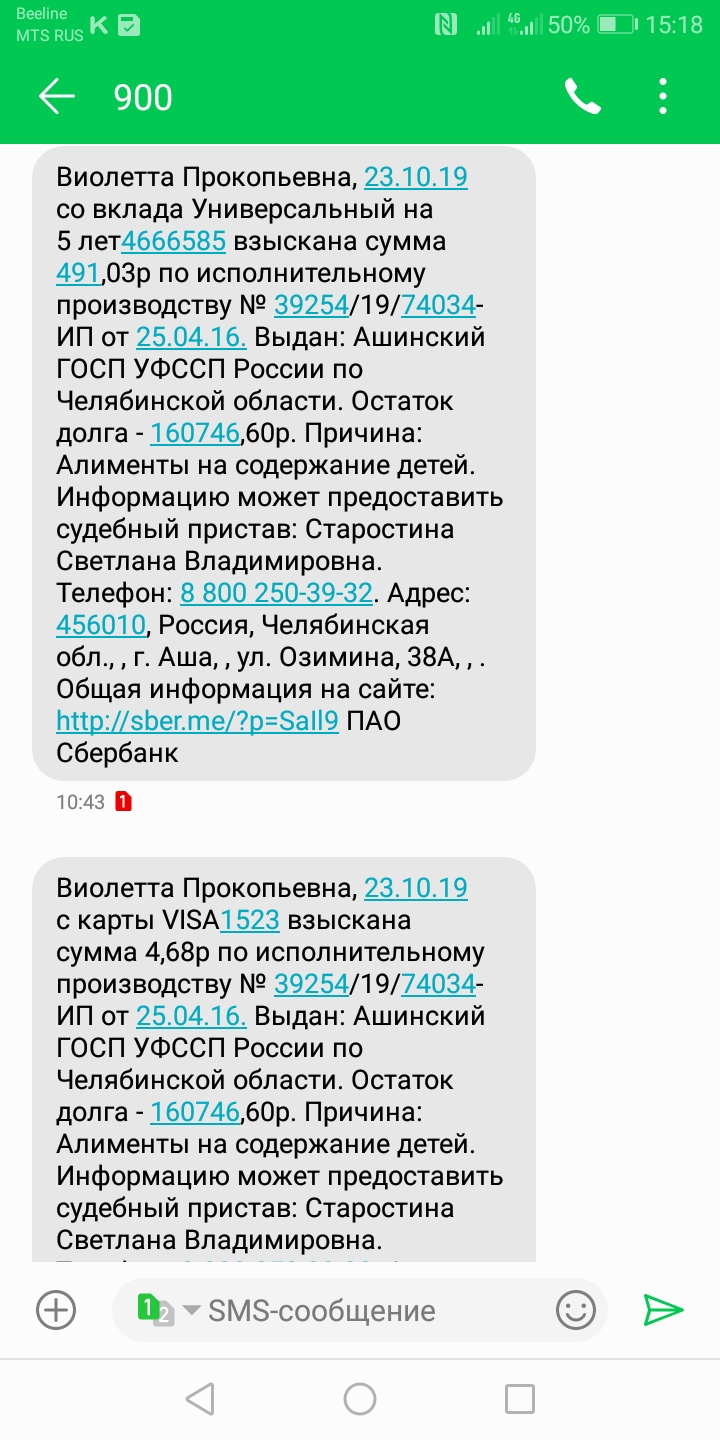The height and width of the screenshot is (1440, 720).
Task: Open the emoji picker
Action: (x=576, y=1310)
